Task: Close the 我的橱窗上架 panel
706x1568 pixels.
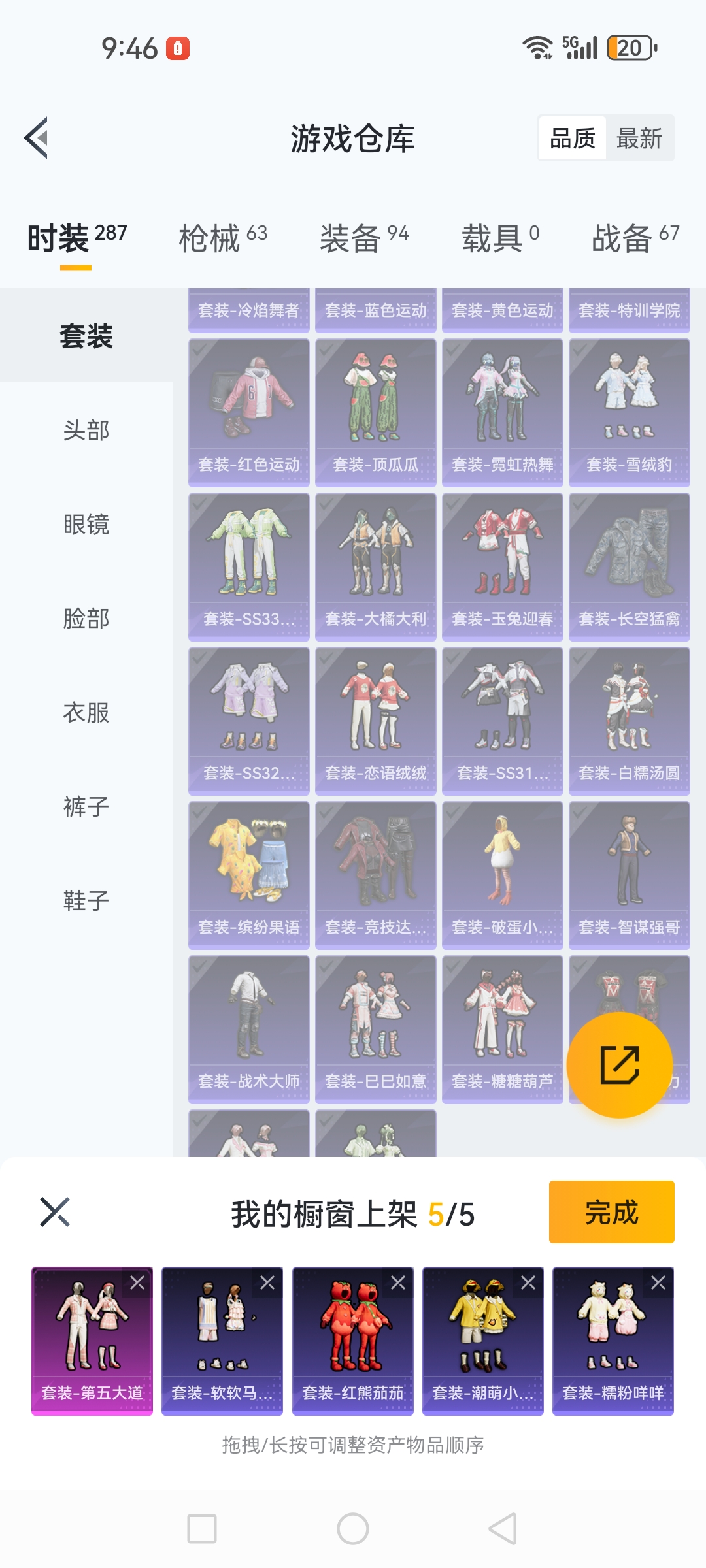Action: point(55,1212)
